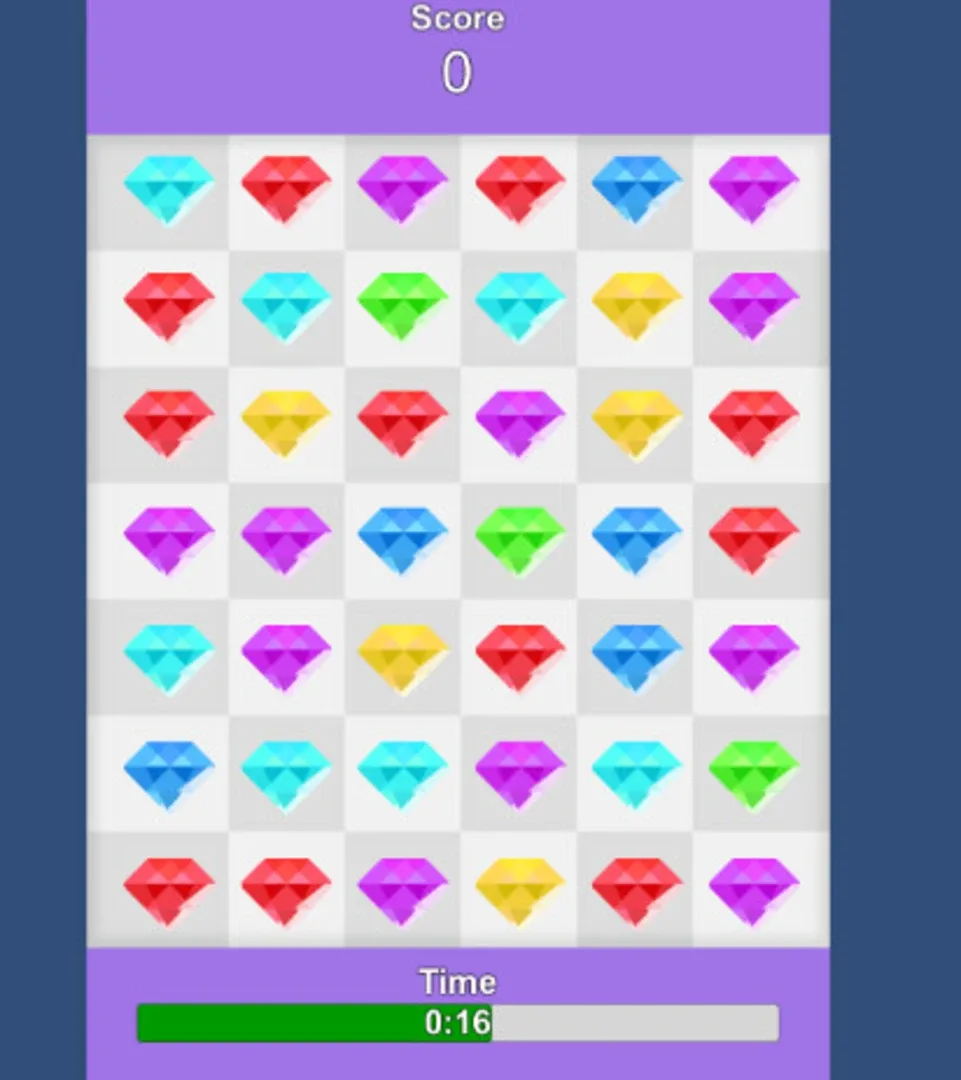
Task: Select the red gem in the bottom-left corner
Action: click(169, 888)
